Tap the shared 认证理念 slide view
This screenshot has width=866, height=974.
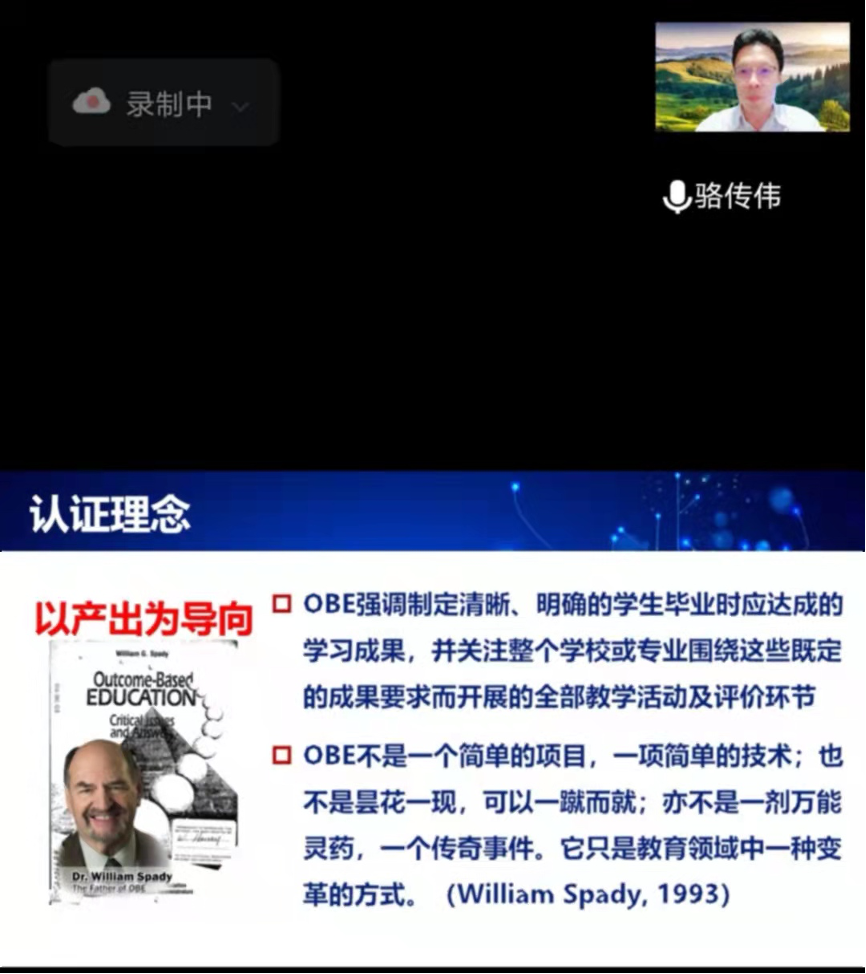[x=432, y=720]
